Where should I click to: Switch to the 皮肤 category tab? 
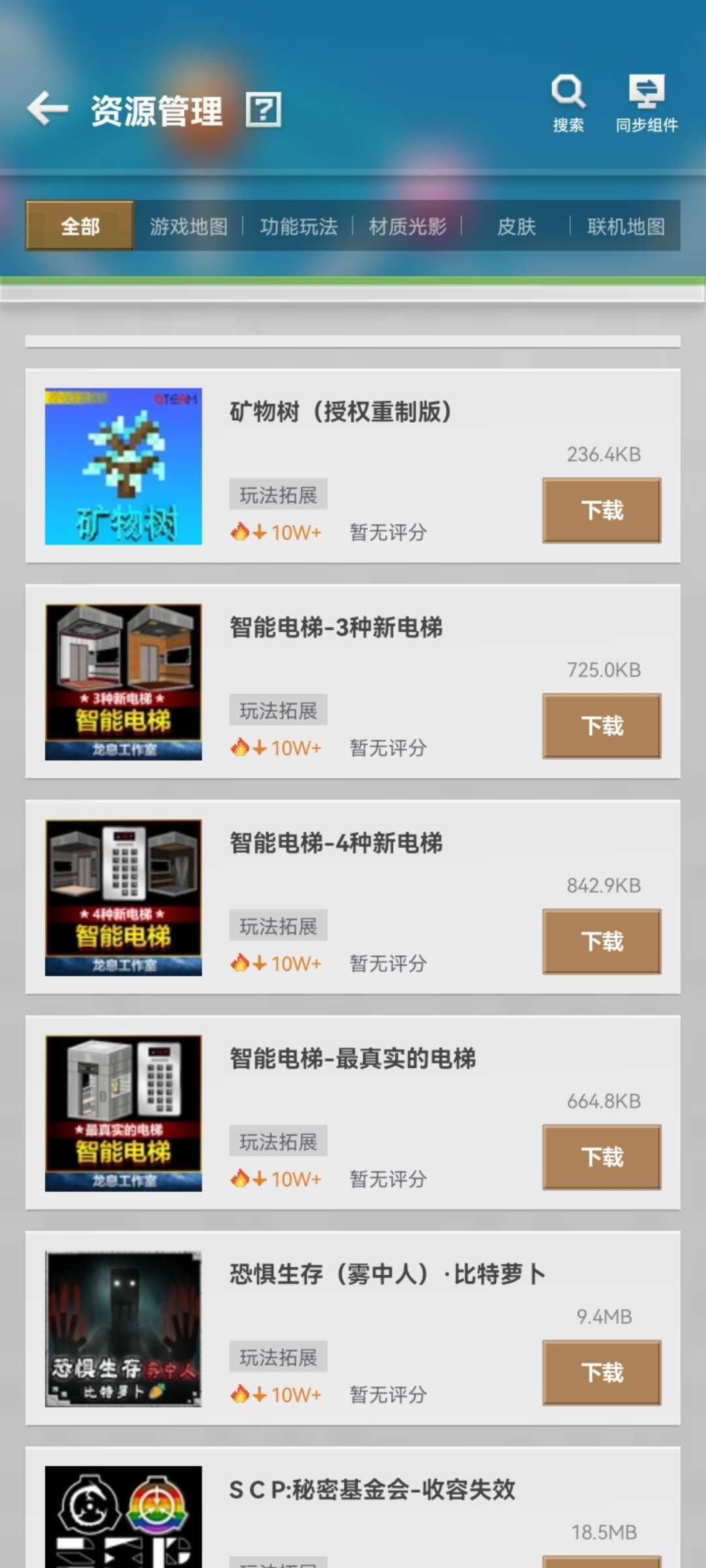tap(516, 227)
